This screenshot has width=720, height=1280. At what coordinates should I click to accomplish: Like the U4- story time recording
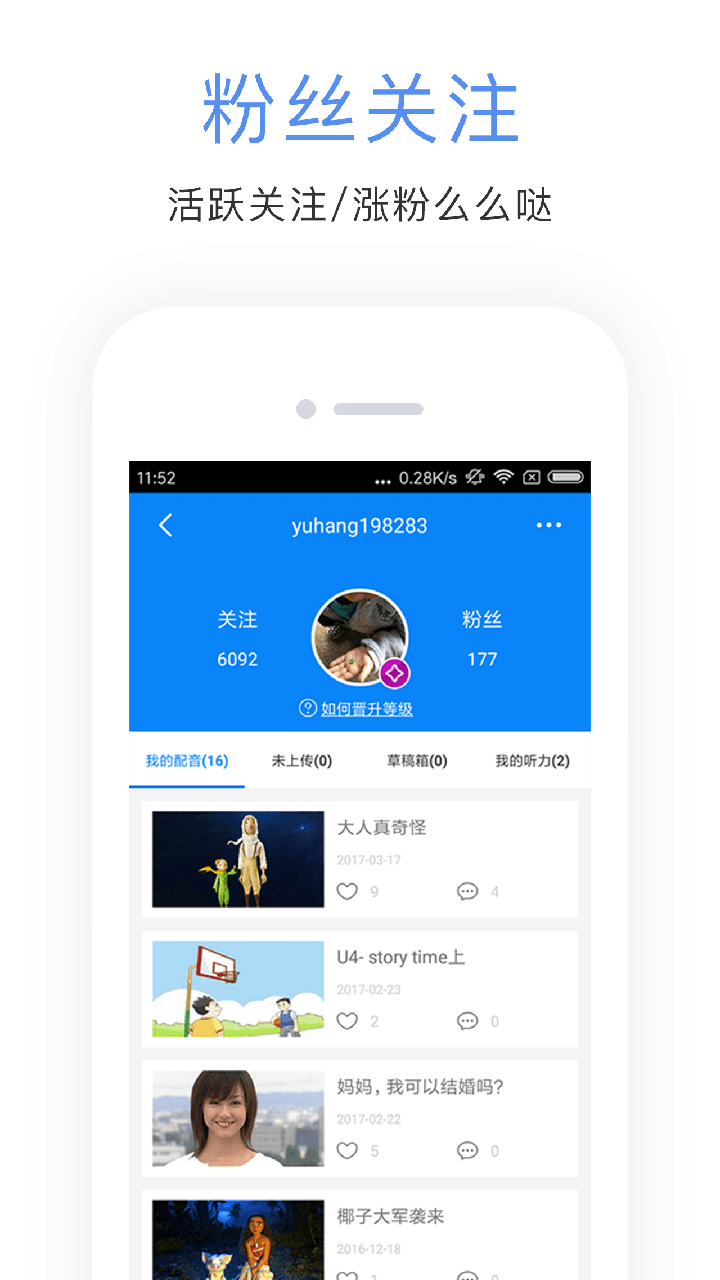[348, 1021]
